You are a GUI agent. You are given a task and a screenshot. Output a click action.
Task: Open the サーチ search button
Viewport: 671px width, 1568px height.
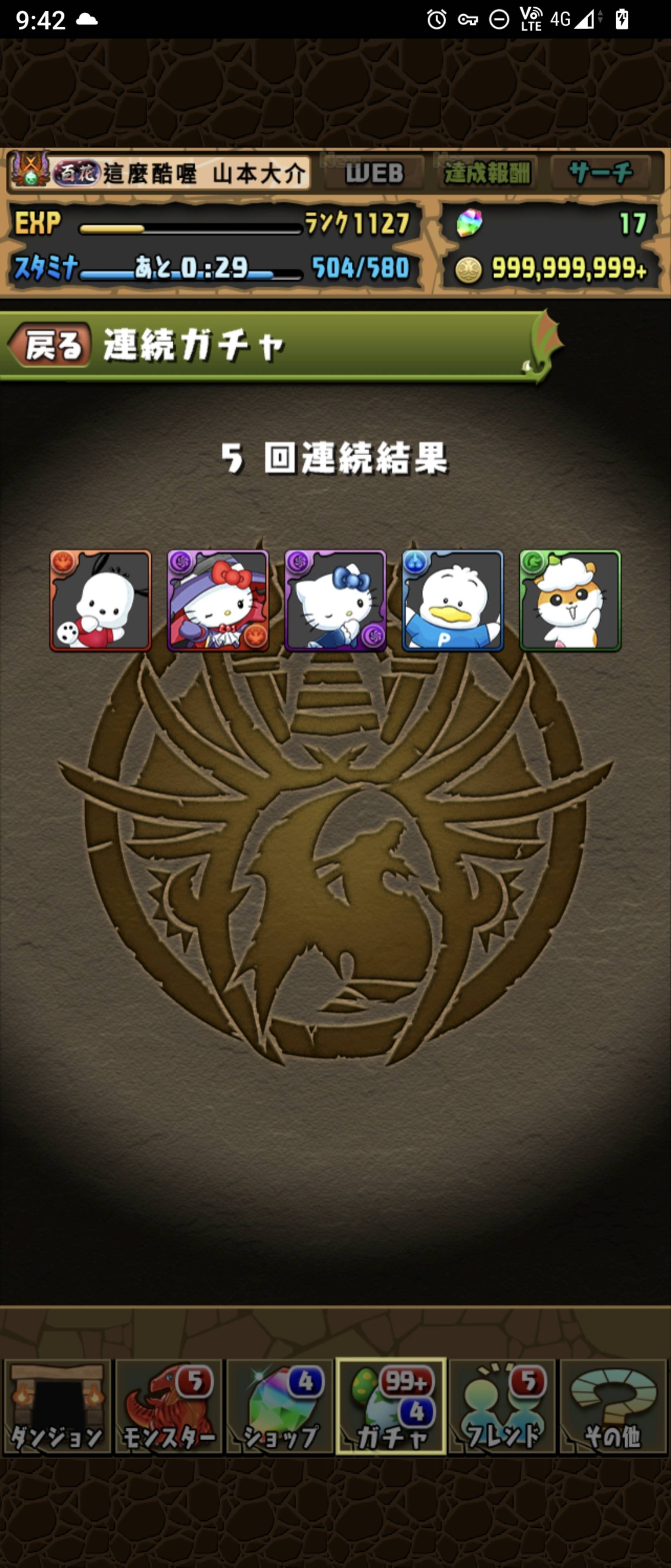600,174
